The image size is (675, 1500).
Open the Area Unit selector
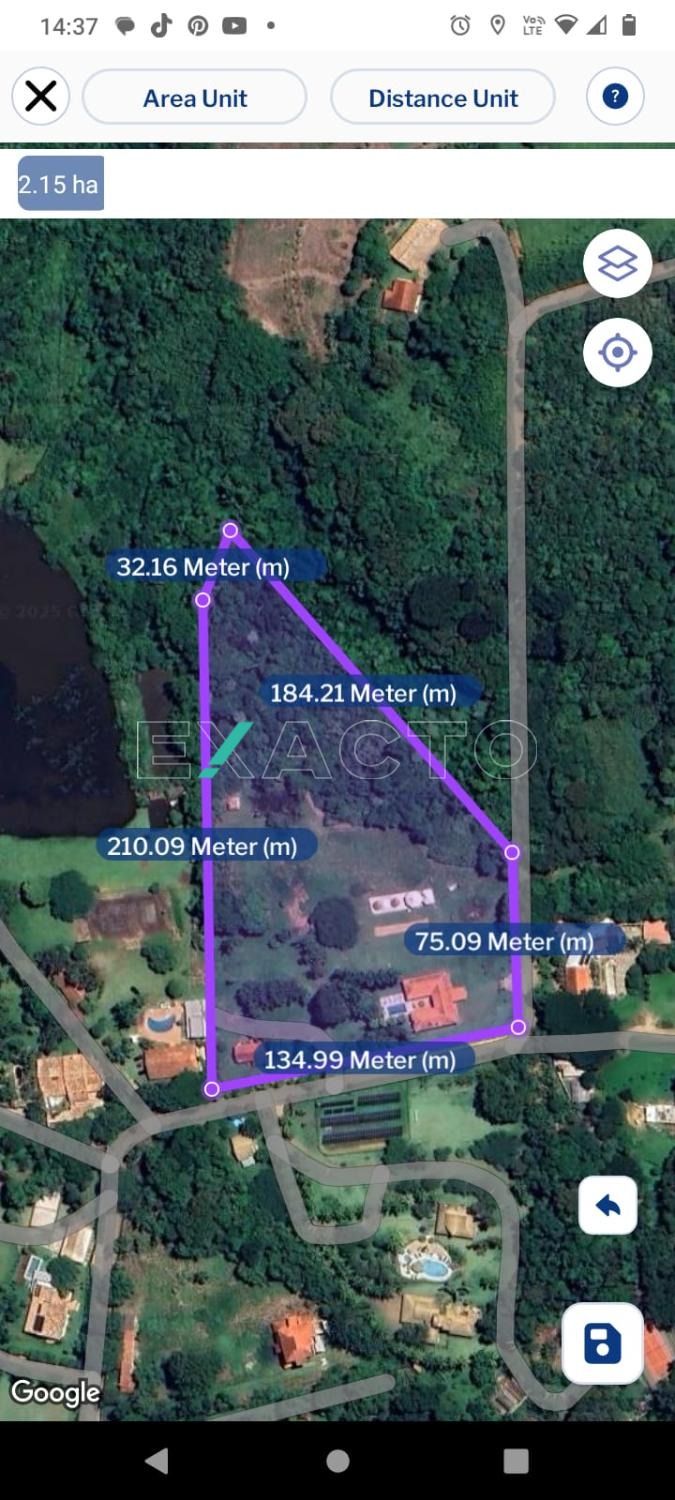[x=194, y=98]
